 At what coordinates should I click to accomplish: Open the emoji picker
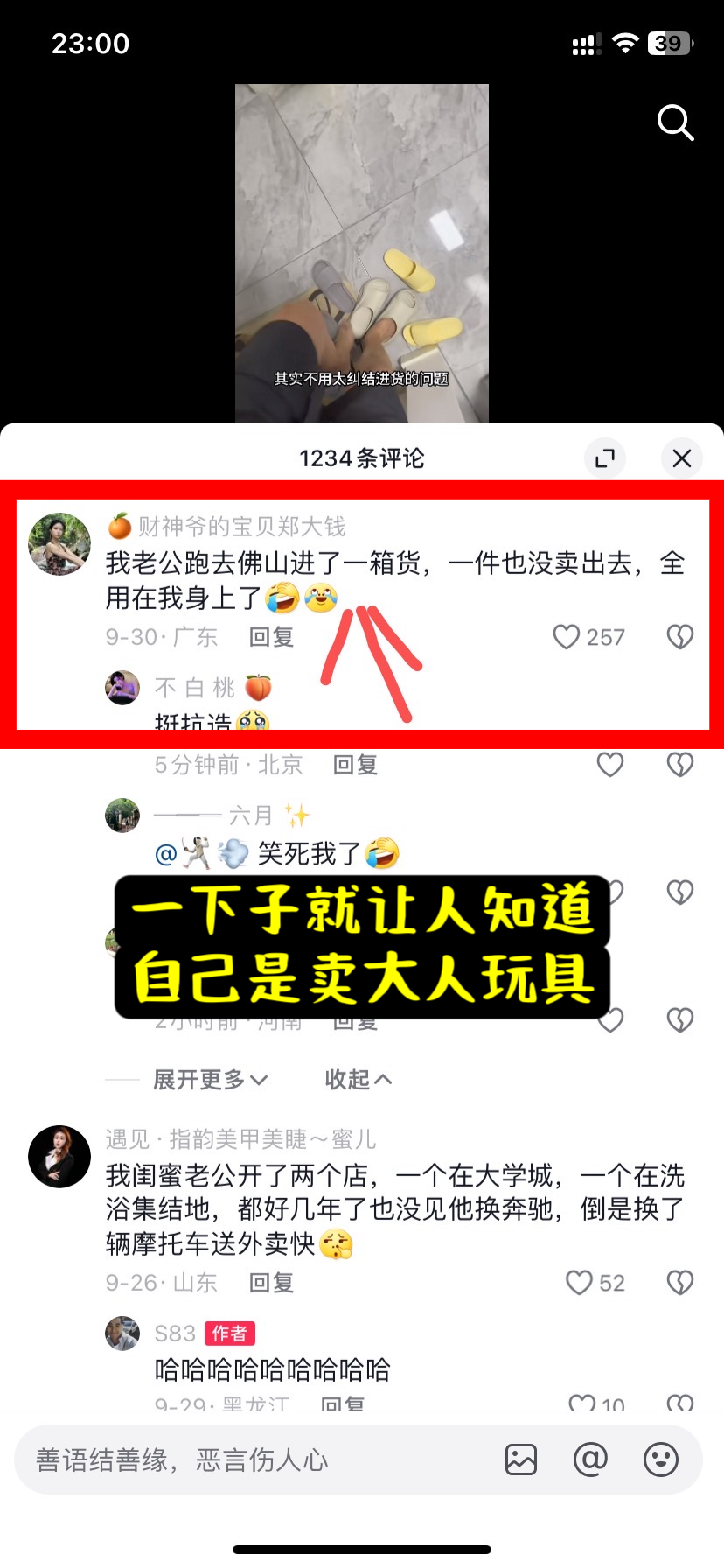pyautogui.click(x=661, y=1459)
